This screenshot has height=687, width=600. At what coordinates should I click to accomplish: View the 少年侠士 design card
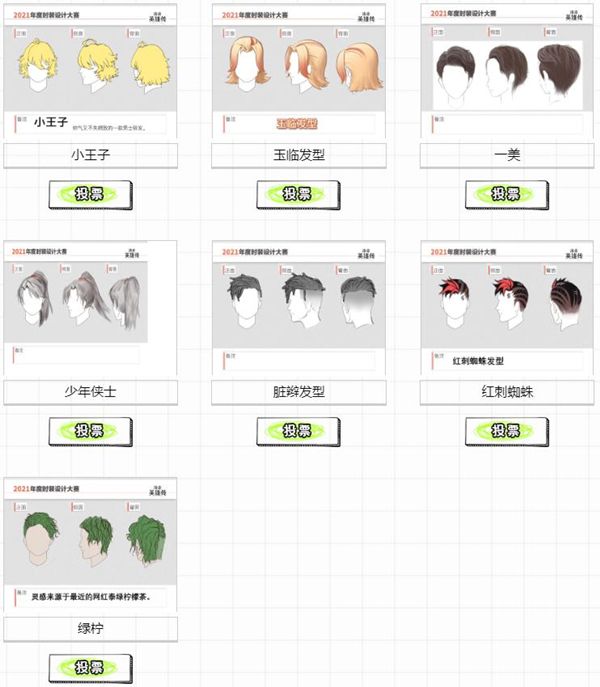pyautogui.click(x=90, y=307)
